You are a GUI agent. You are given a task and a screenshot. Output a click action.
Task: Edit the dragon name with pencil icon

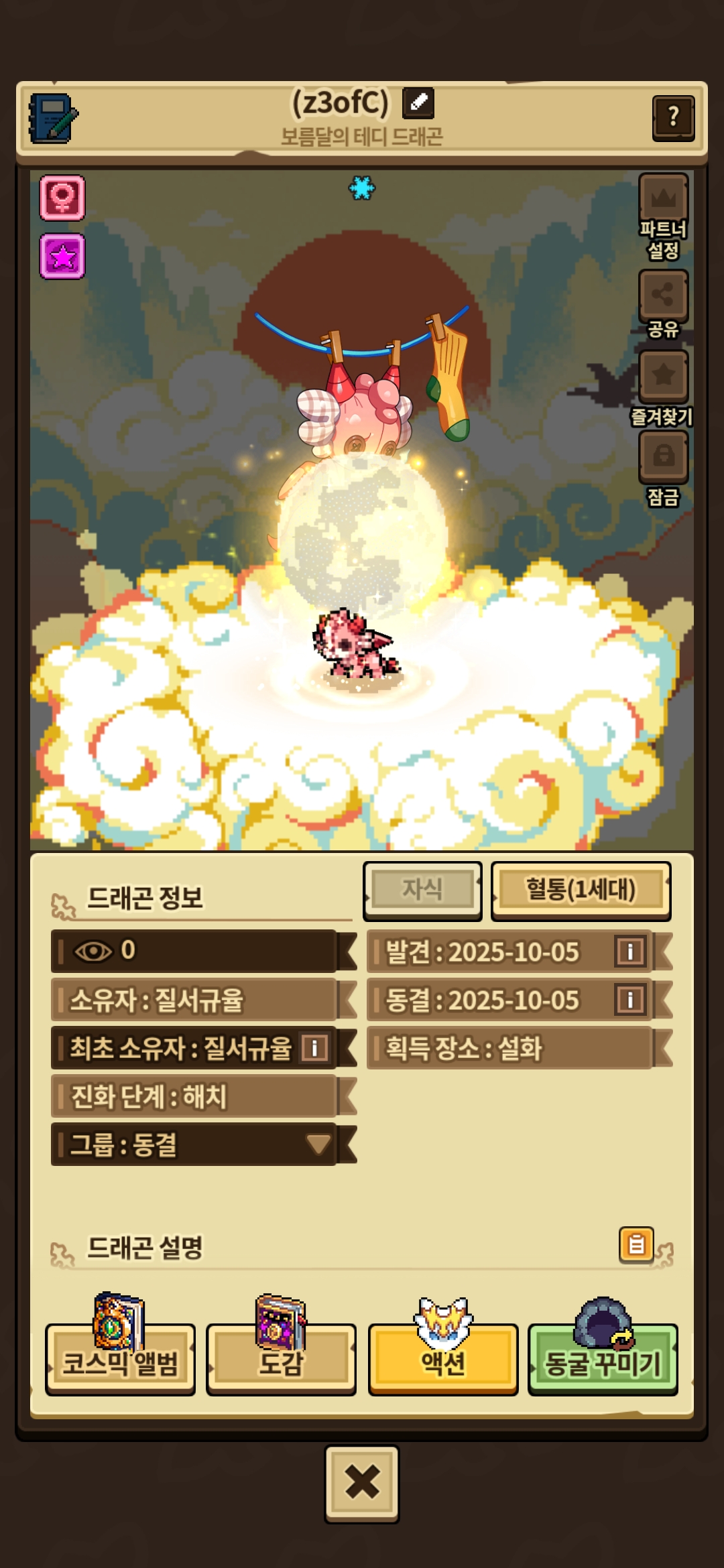[418, 103]
